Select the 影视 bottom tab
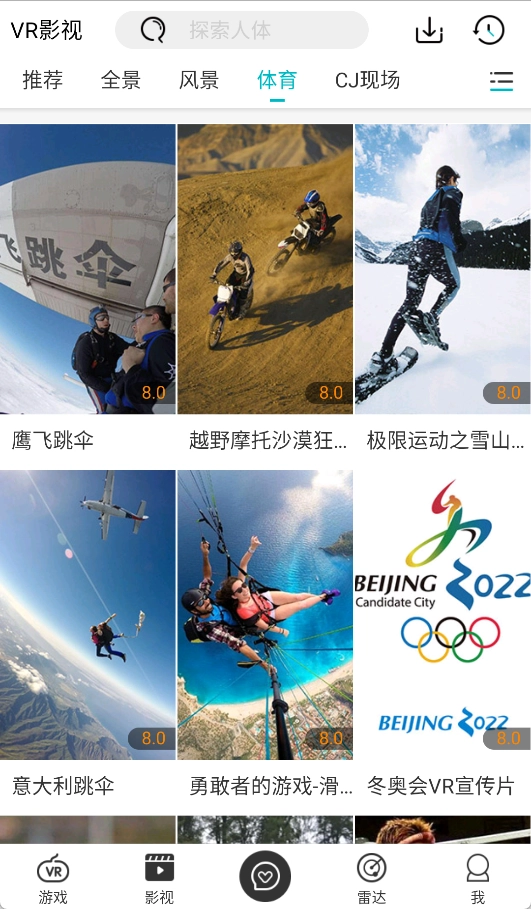This screenshot has width=531, height=909. click(159, 879)
